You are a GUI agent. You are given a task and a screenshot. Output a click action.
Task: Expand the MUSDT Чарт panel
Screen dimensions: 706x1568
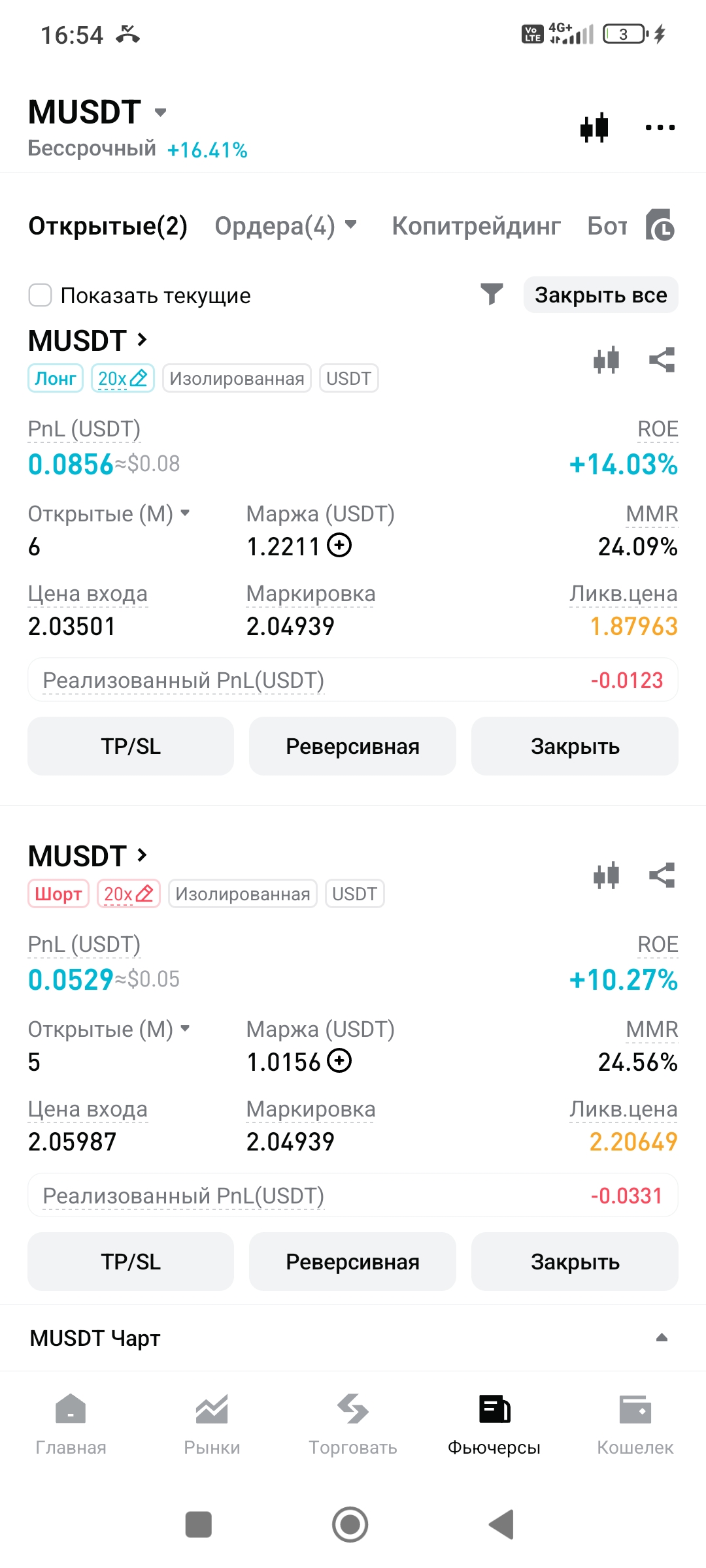(662, 1338)
